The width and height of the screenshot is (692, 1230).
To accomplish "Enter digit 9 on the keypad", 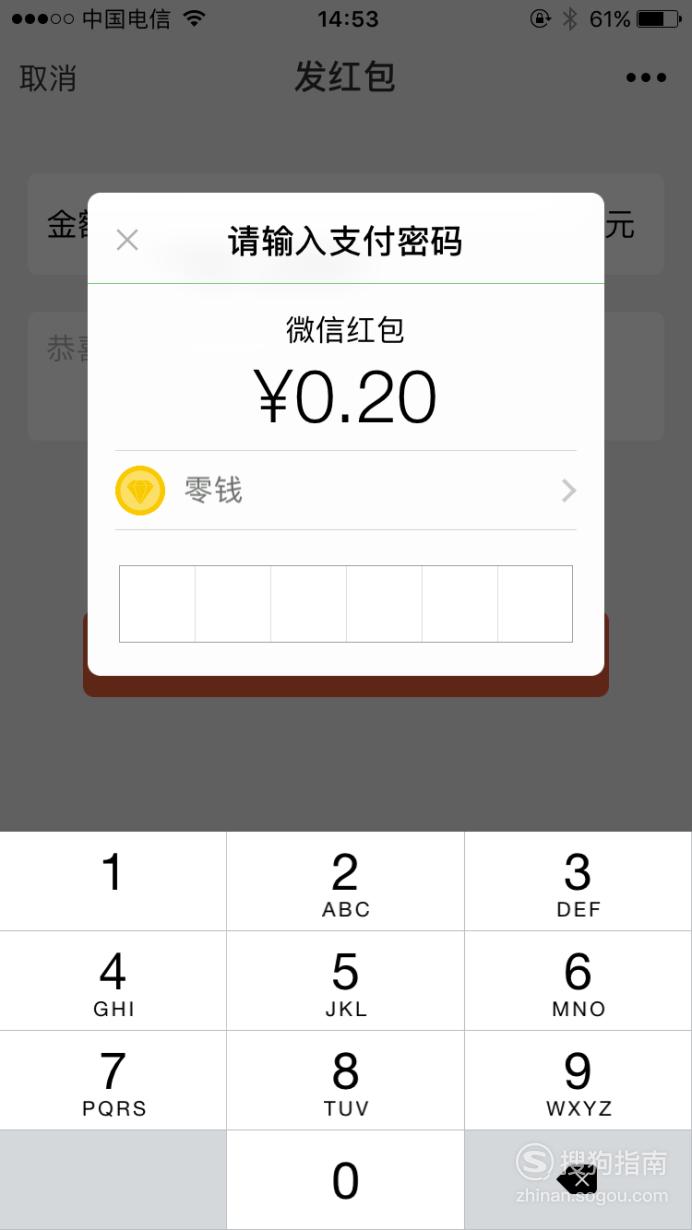I will pyautogui.click(x=579, y=1081).
